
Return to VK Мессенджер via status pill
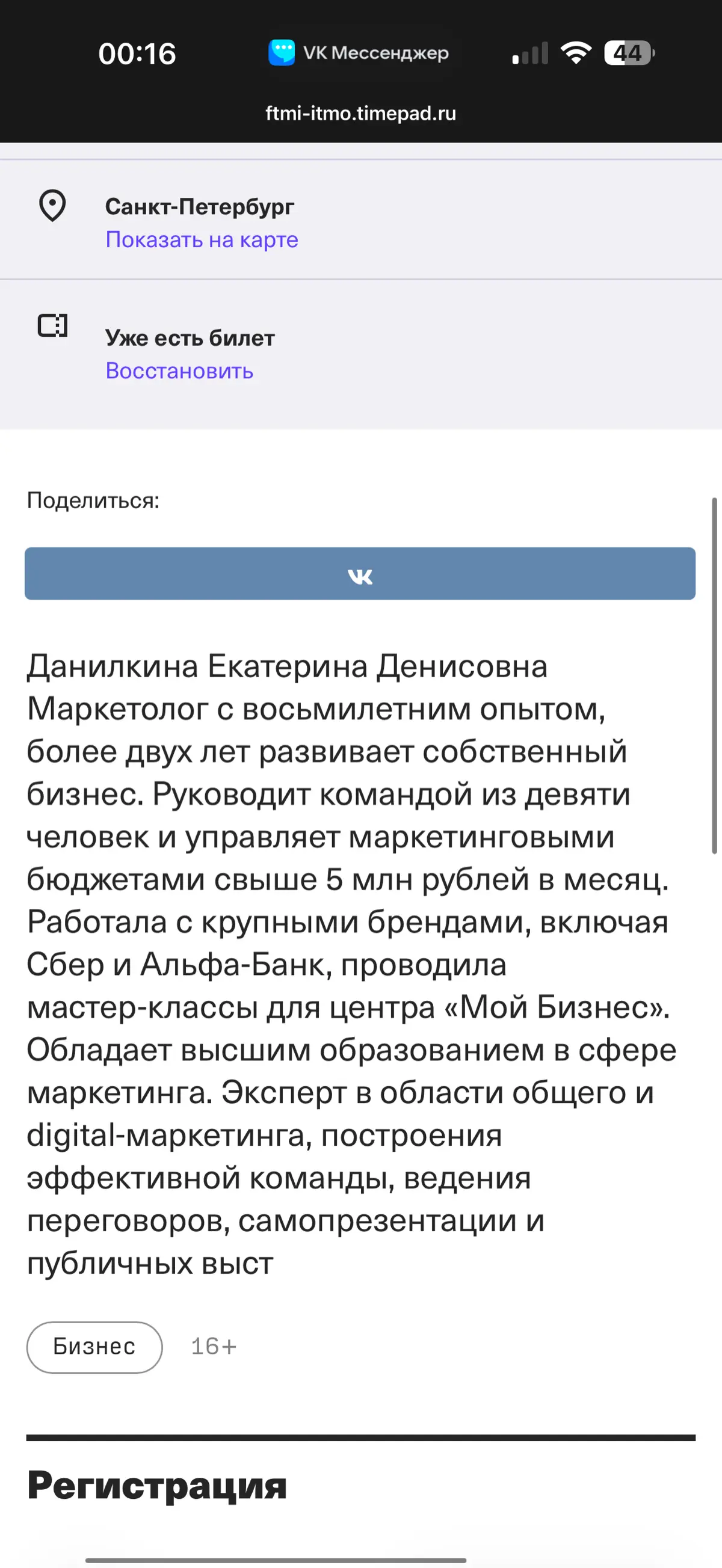point(359,53)
